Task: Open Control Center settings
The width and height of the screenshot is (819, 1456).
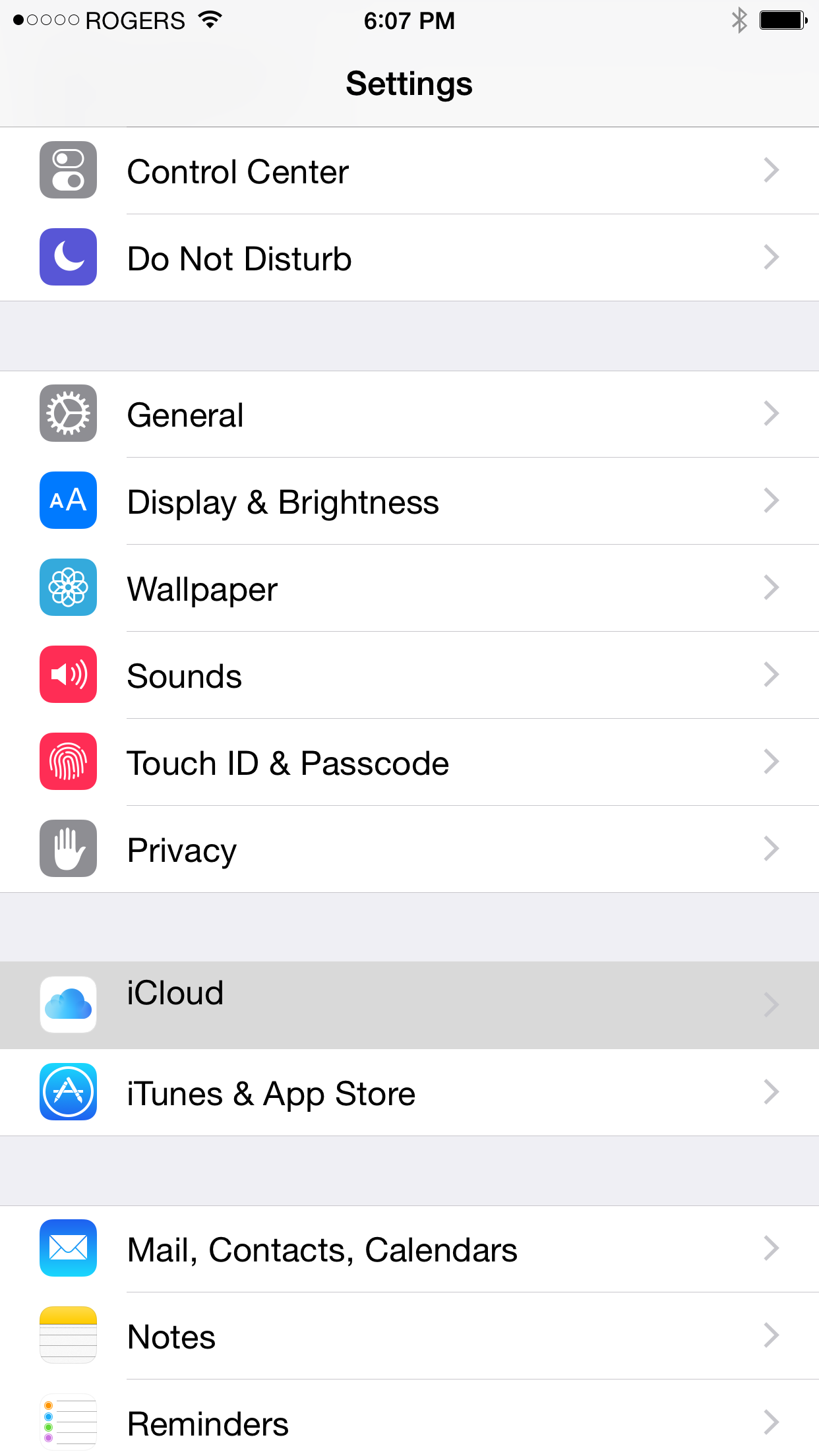Action: [409, 171]
